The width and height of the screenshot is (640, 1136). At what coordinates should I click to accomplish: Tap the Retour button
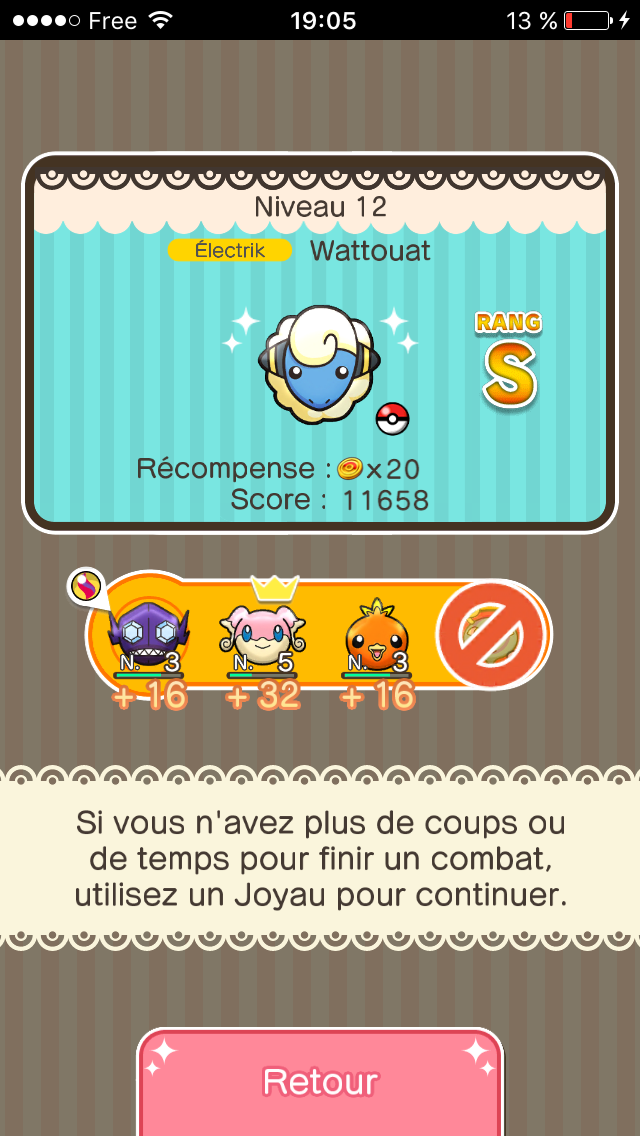tap(320, 1083)
